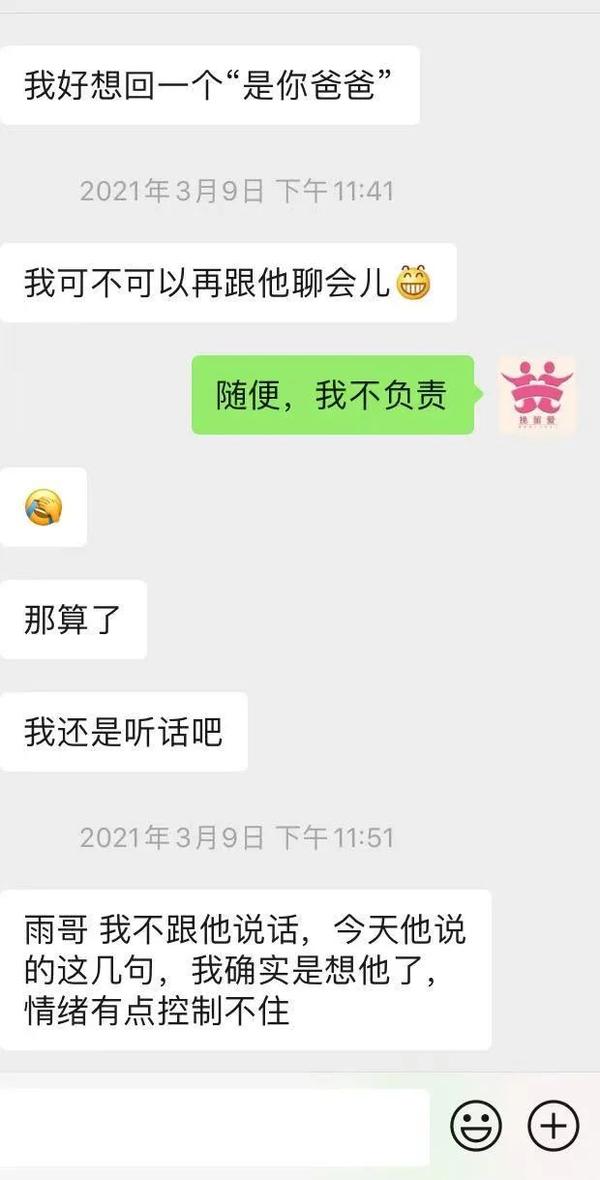Tap the message input field
The height and width of the screenshot is (1180, 600).
click(214, 1127)
